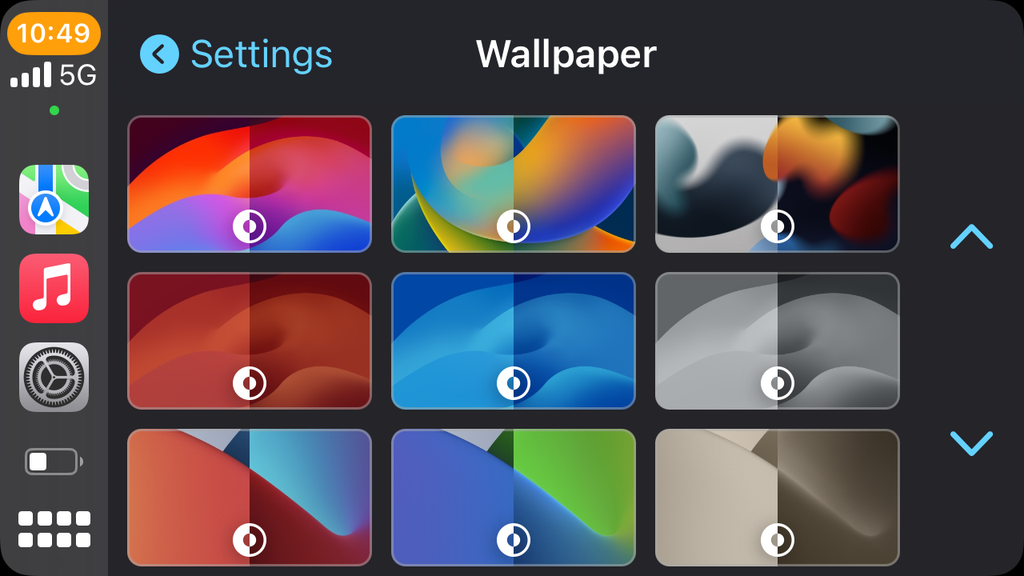Pick the beige and brown curve wallpaper

click(777, 497)
